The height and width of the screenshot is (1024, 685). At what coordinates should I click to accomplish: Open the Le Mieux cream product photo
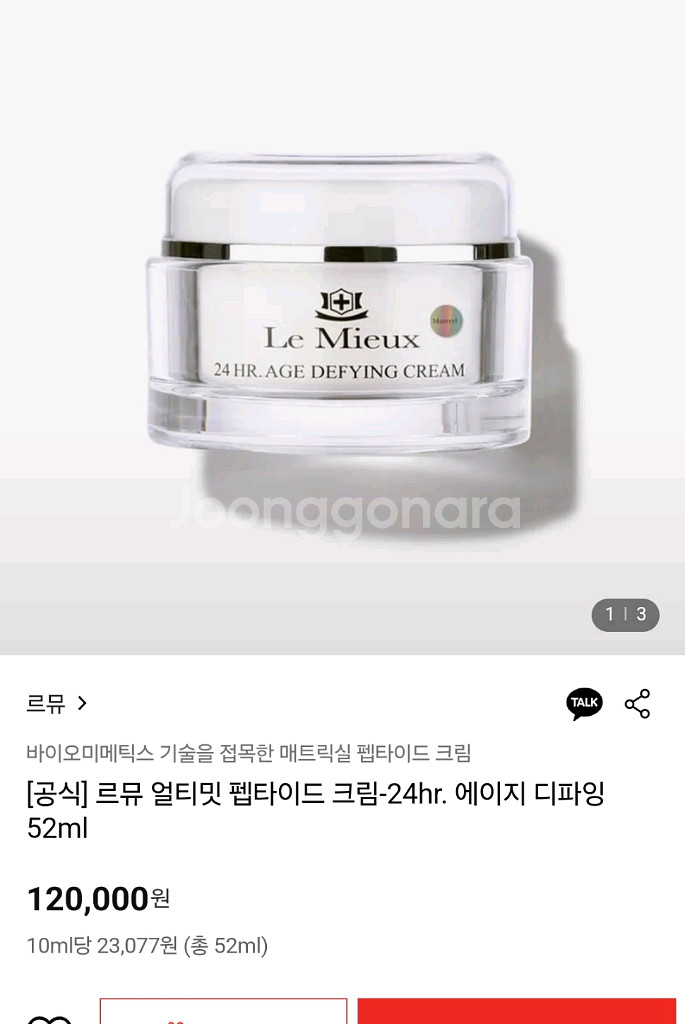342,327
